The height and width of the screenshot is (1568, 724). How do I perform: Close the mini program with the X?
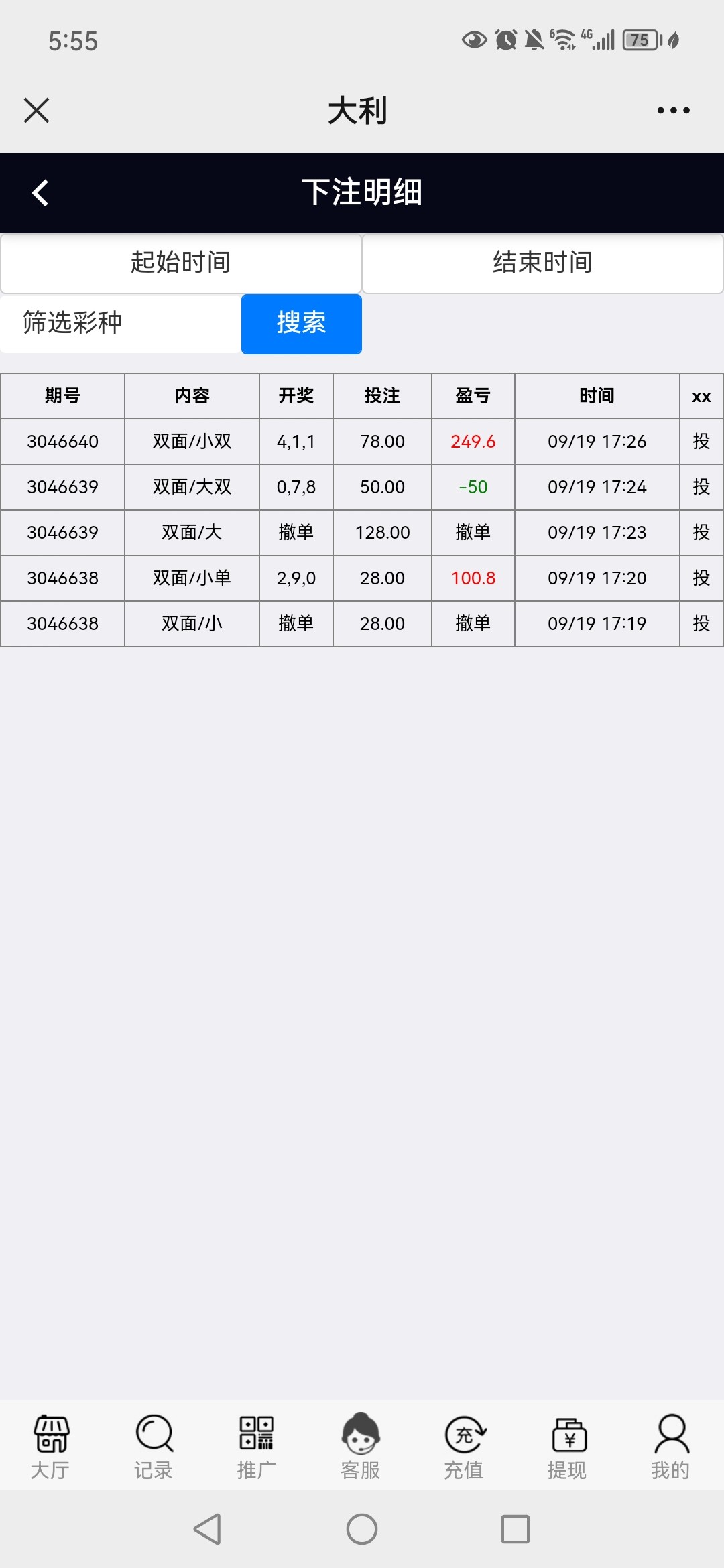click(36, 110)
